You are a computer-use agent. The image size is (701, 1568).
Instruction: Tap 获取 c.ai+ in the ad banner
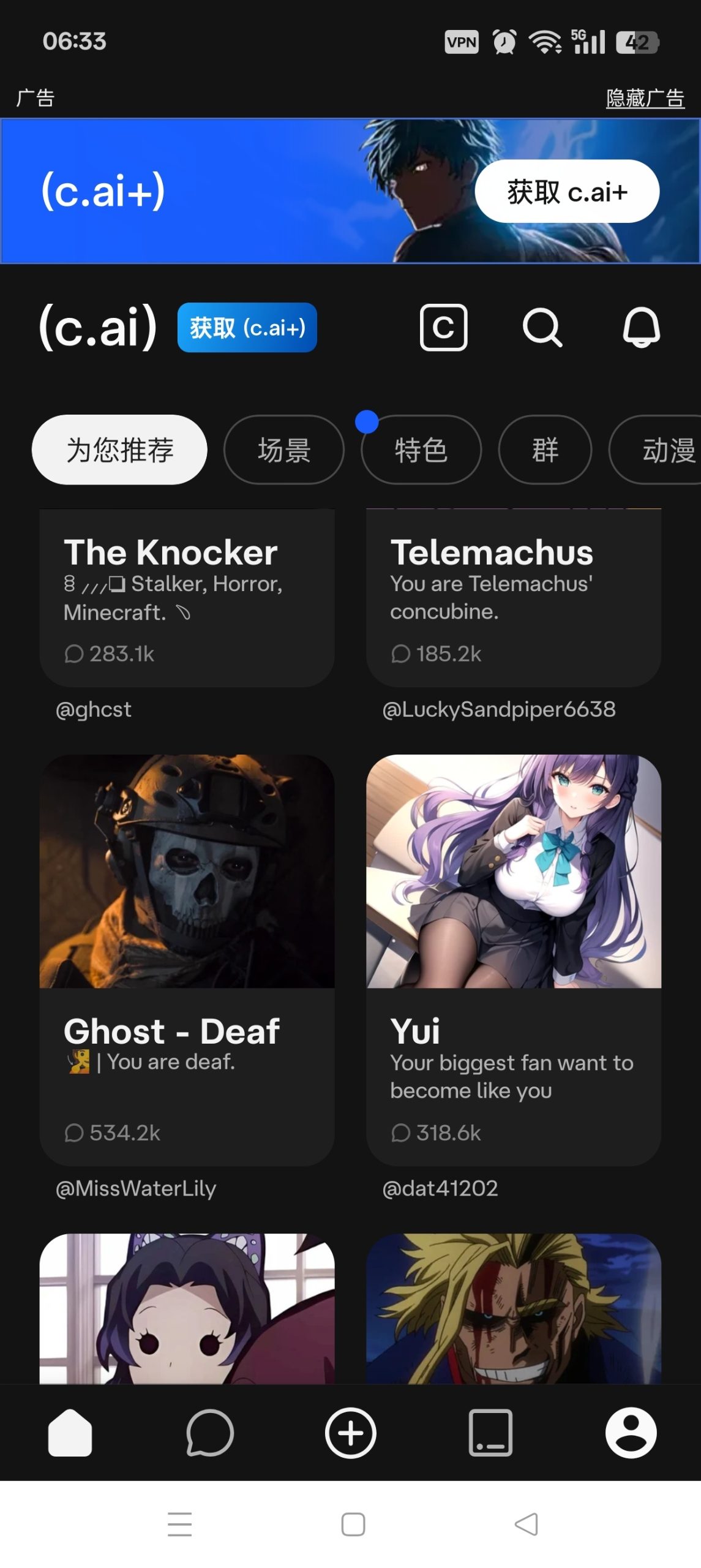click(x=566, y=191)
